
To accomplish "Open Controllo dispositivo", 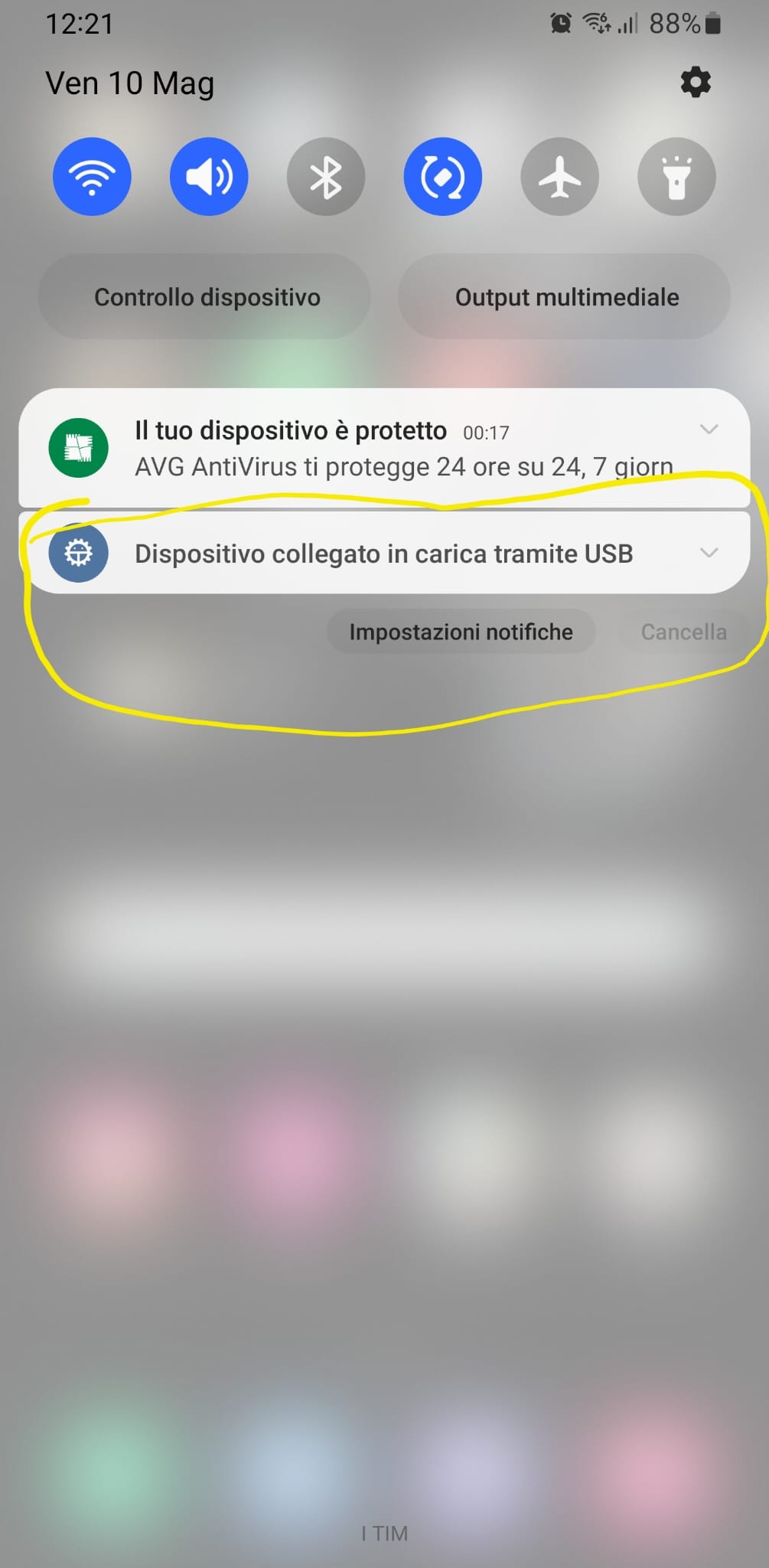I will click(x=205, y=297).
